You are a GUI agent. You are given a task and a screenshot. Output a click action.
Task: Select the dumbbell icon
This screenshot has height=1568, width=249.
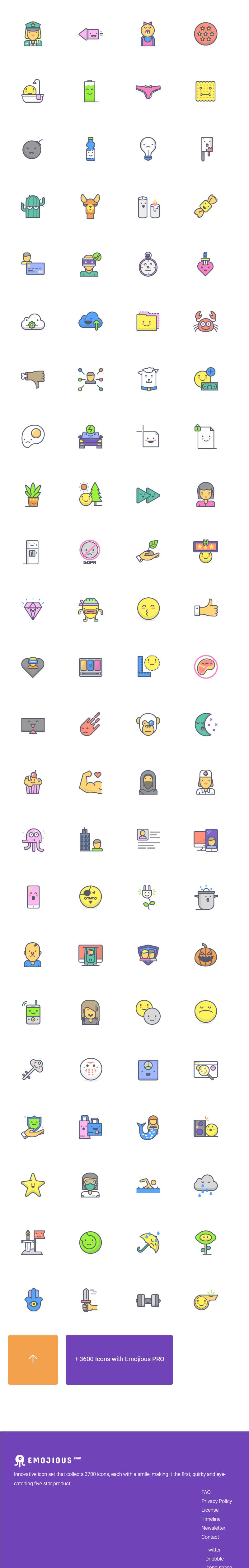pos(148,1300)
